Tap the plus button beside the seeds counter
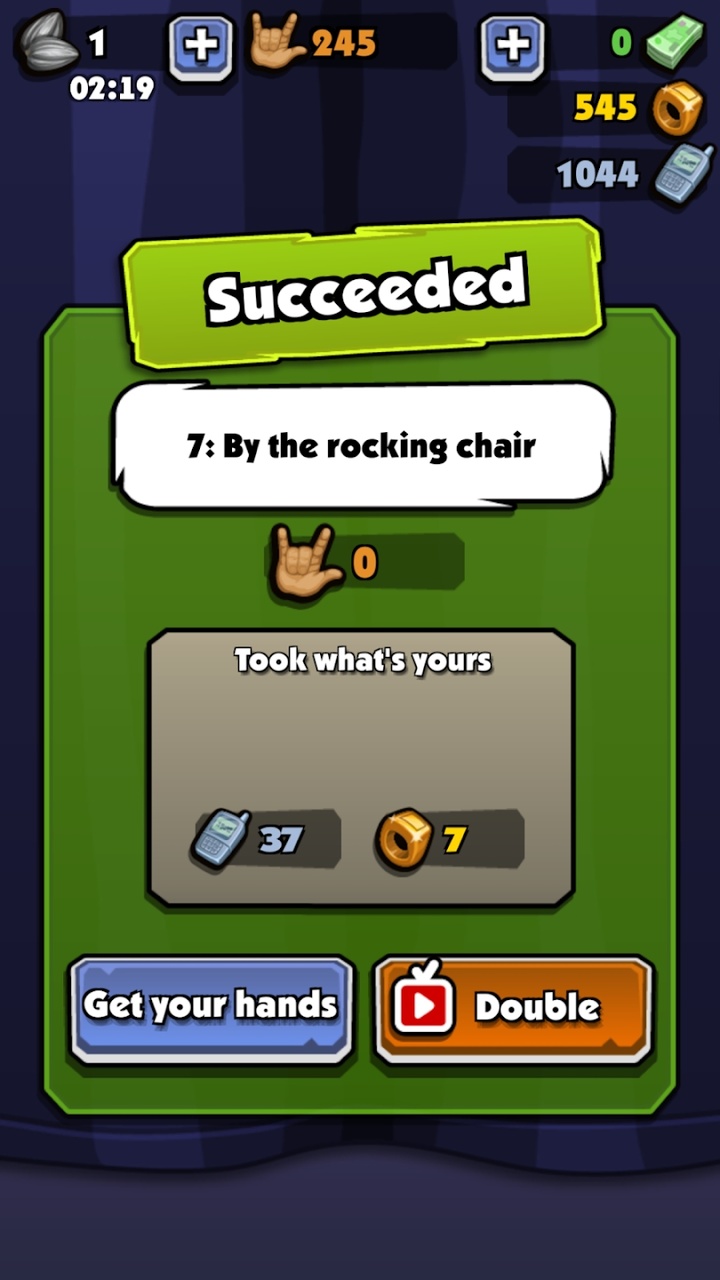Image resolution: width=720 pixels, height=1280 pixels. coord(200,46)
